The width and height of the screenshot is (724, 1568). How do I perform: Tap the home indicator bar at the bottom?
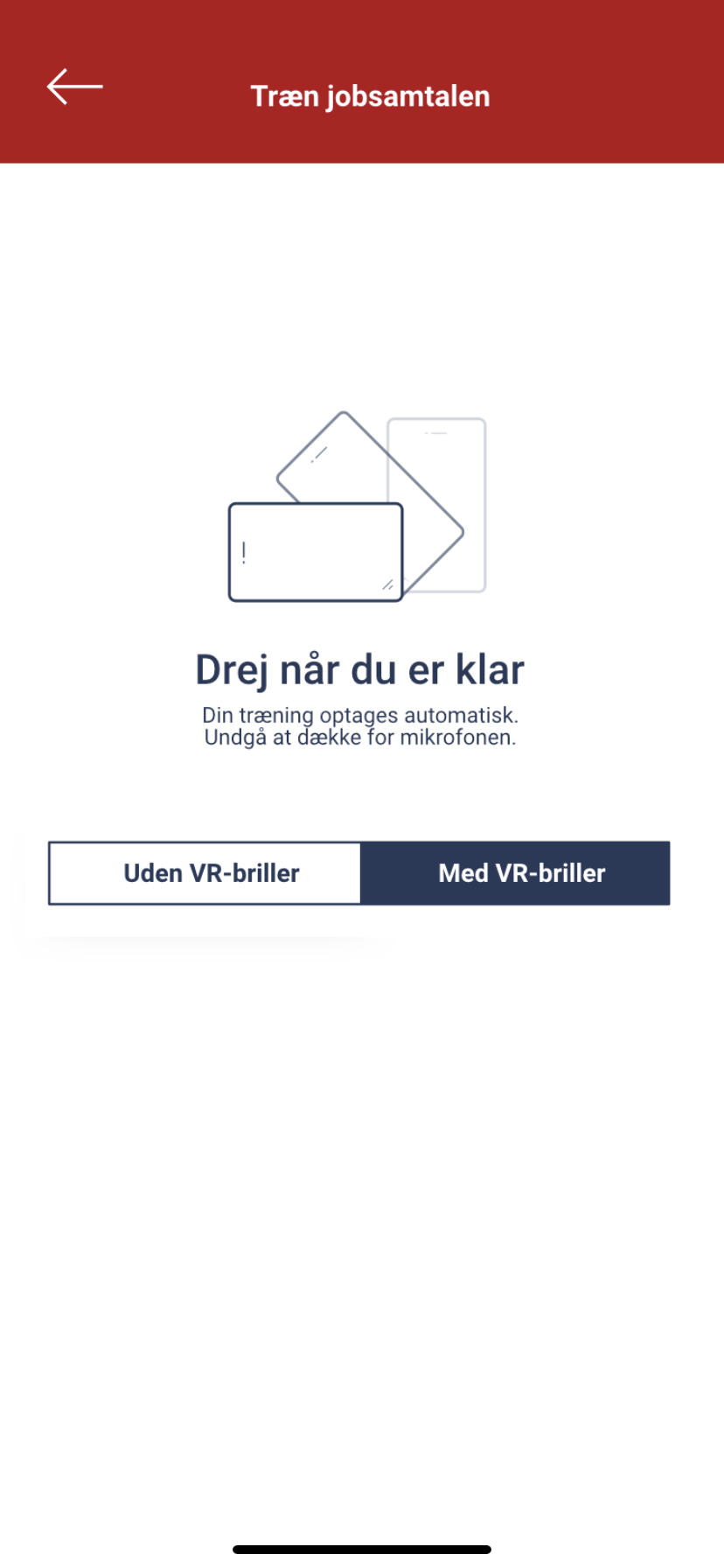(362, 1547)
